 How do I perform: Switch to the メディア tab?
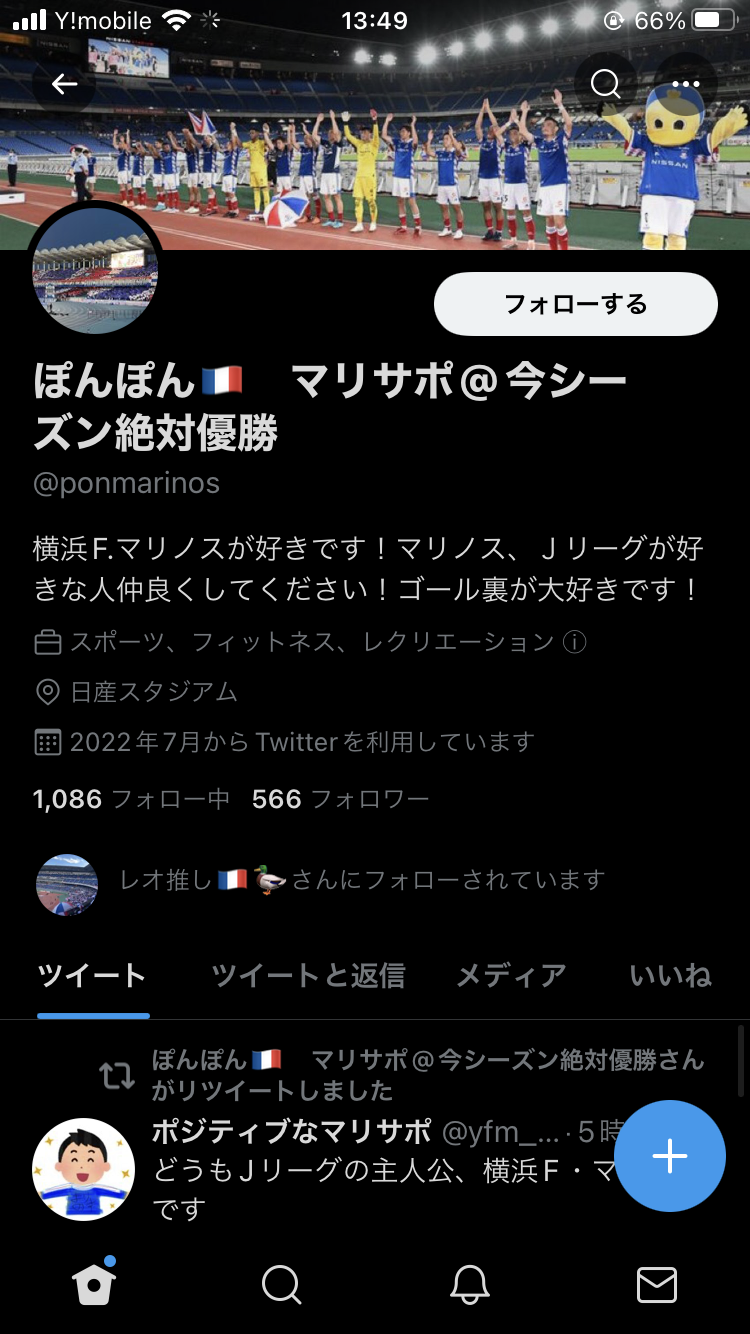[511, 976]
